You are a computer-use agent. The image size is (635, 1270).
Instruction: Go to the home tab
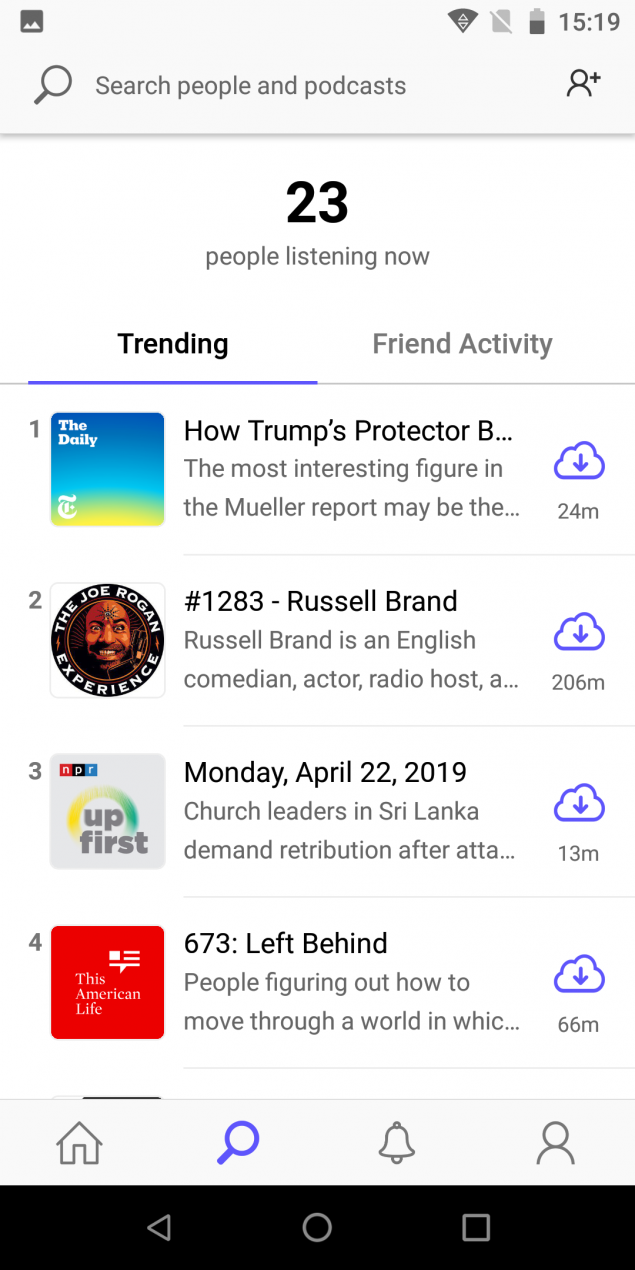click(x=79, y=1143)
